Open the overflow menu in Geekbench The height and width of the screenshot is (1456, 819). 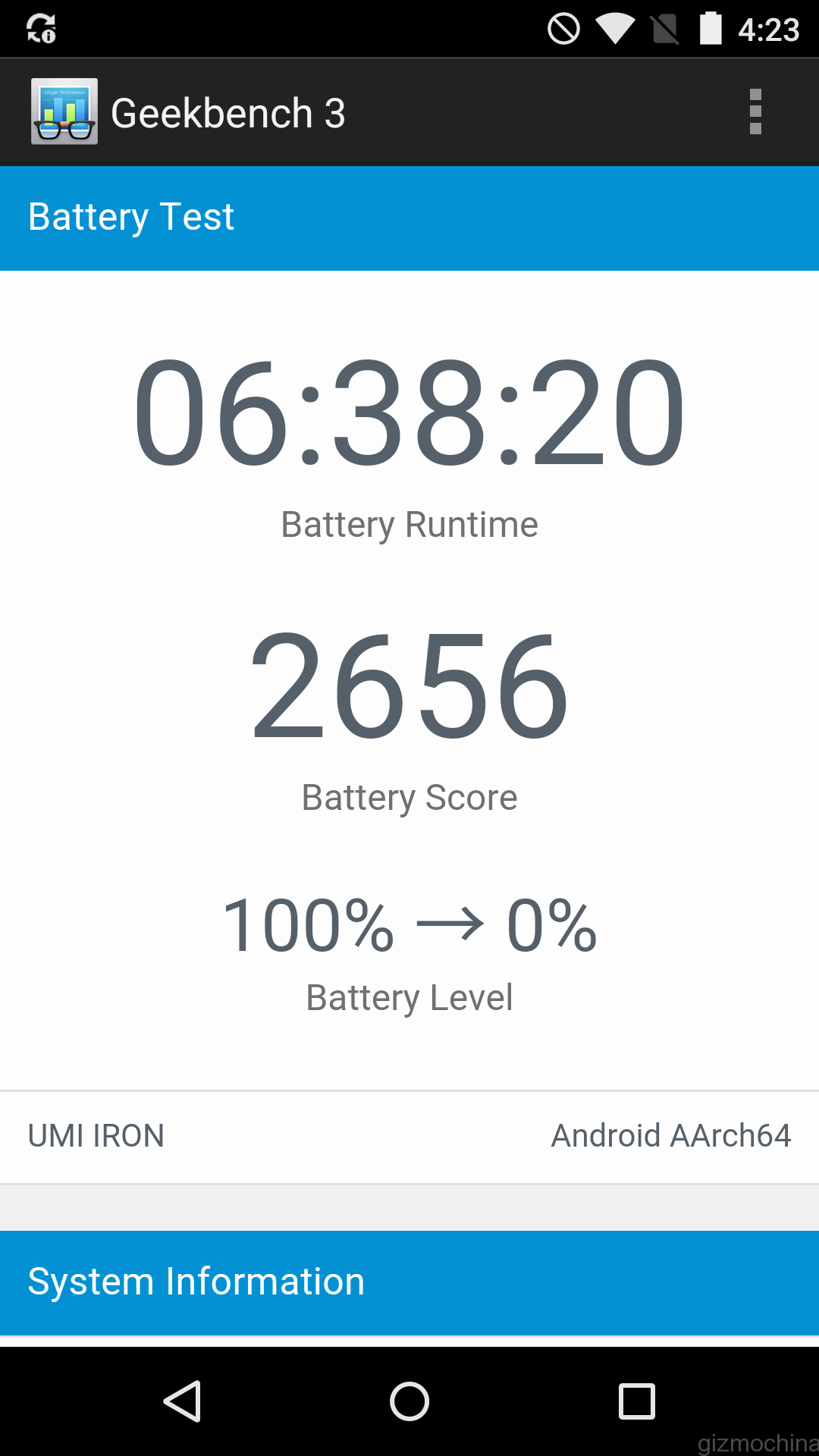pyautogui.click(x=755, y=112)
